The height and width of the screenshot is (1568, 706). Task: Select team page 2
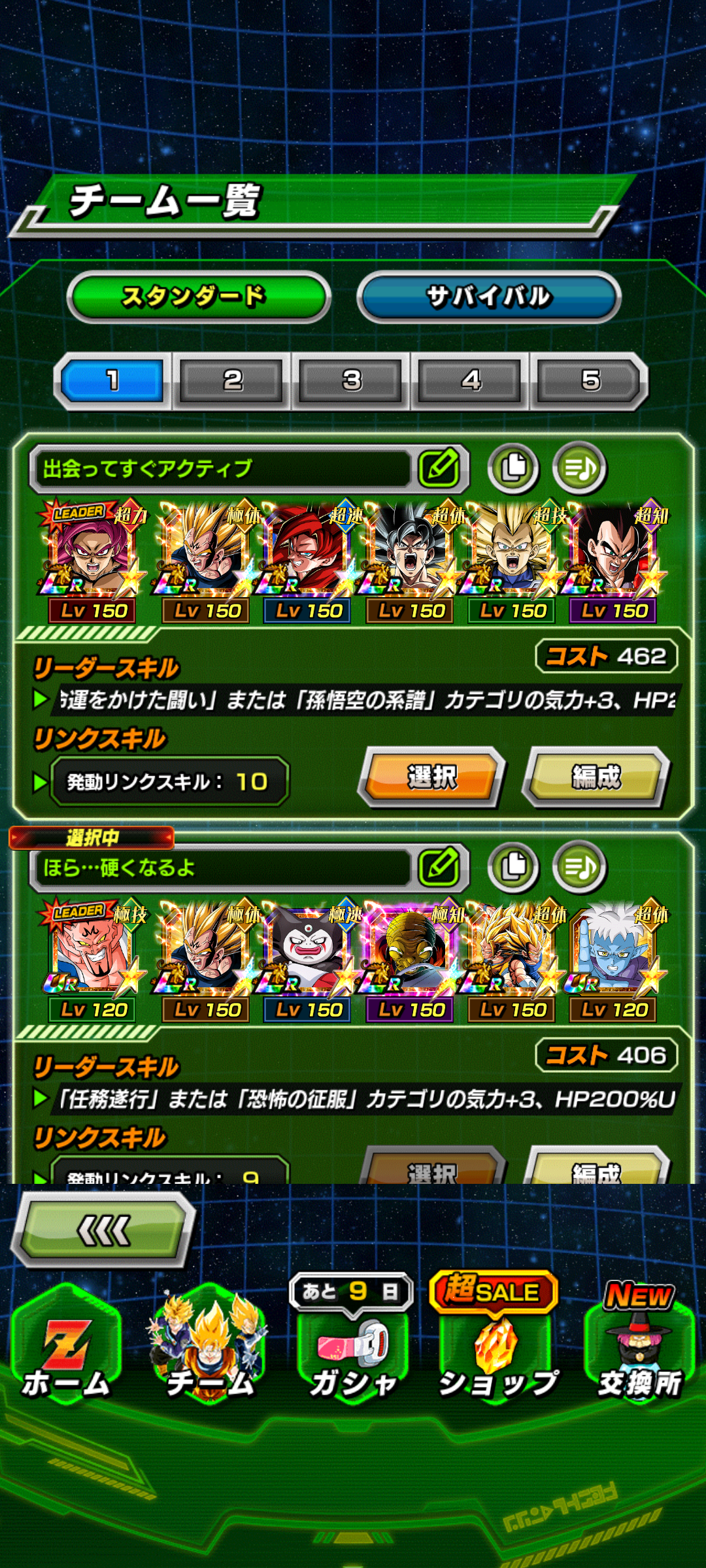(232, 380)
